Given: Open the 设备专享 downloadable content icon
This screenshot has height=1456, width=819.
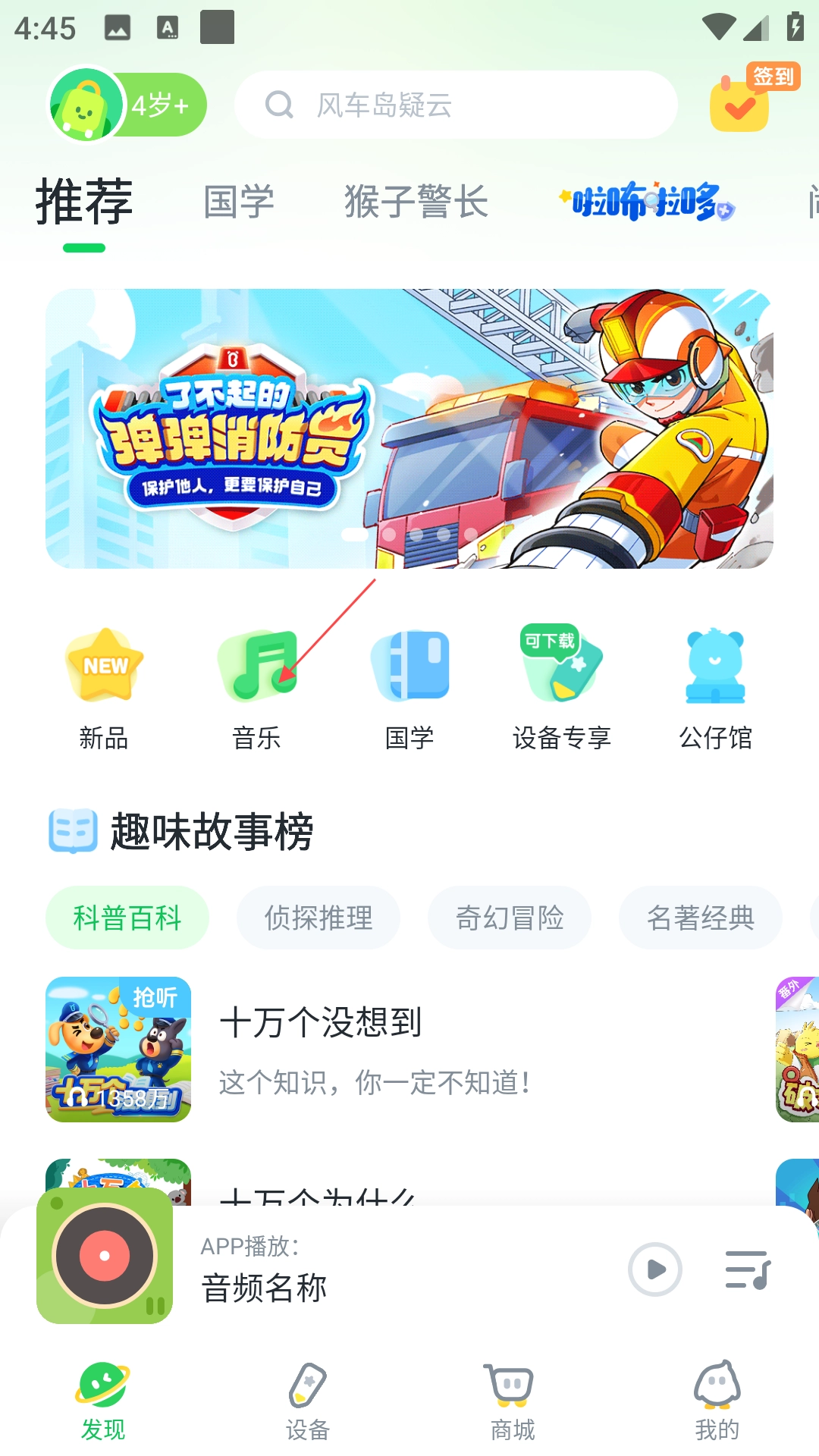Looking at the screenshot, I should (563, 666).
